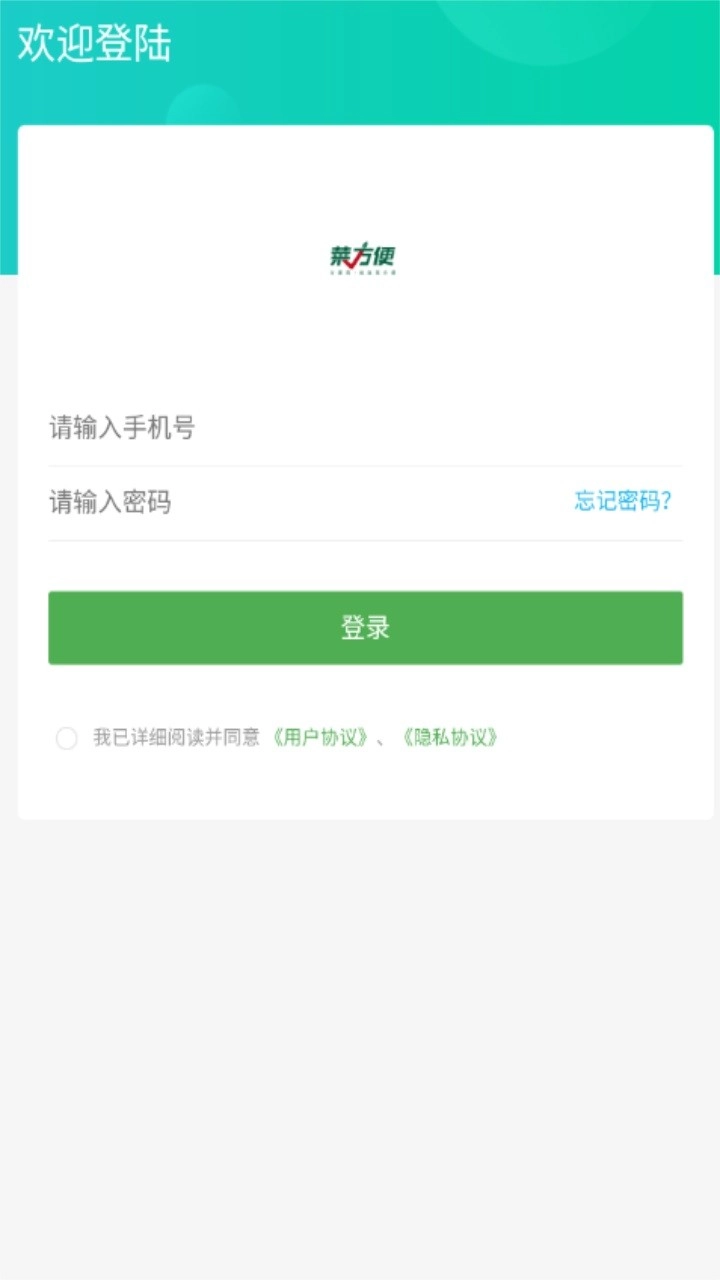Click the app emblem centered on the card
The width and height of the screenshot is (720, 1280).
[x=364, y=256]
